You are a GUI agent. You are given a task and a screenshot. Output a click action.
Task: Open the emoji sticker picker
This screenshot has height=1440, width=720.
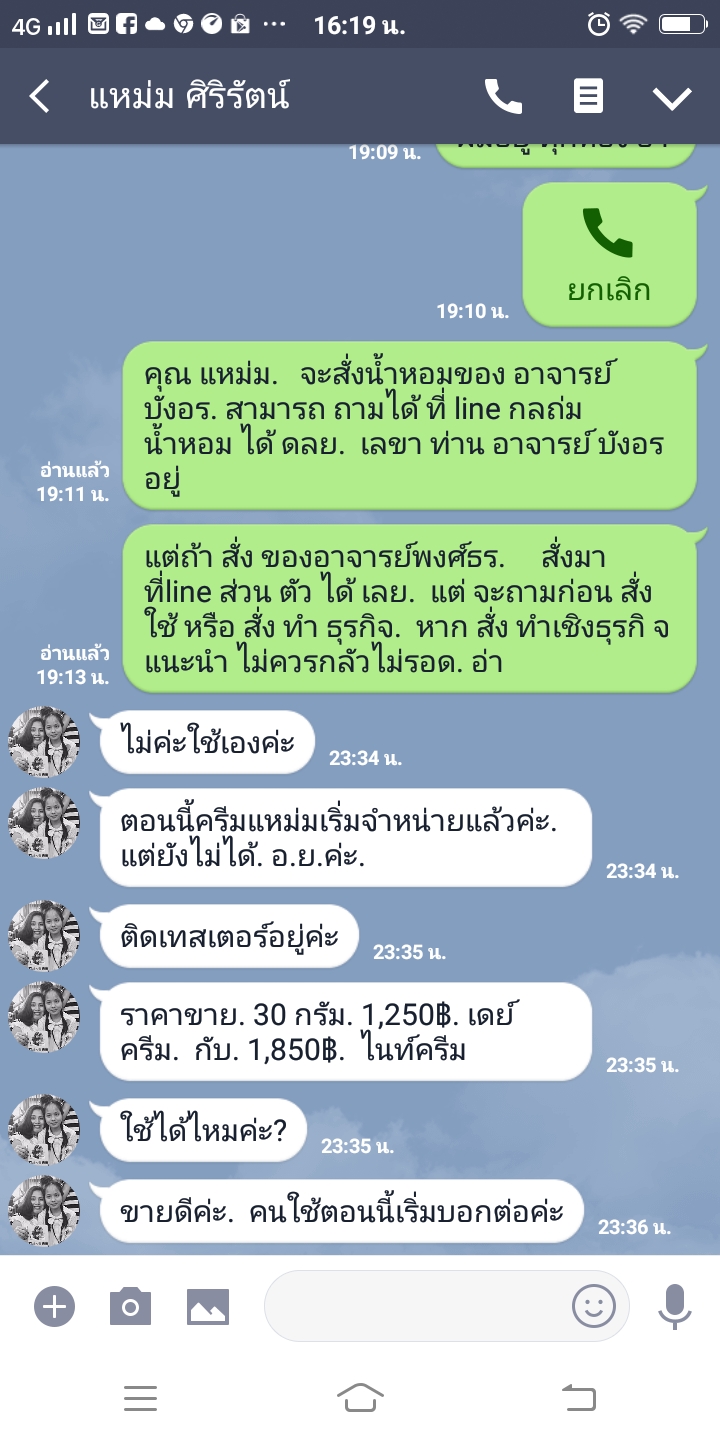593,1306
